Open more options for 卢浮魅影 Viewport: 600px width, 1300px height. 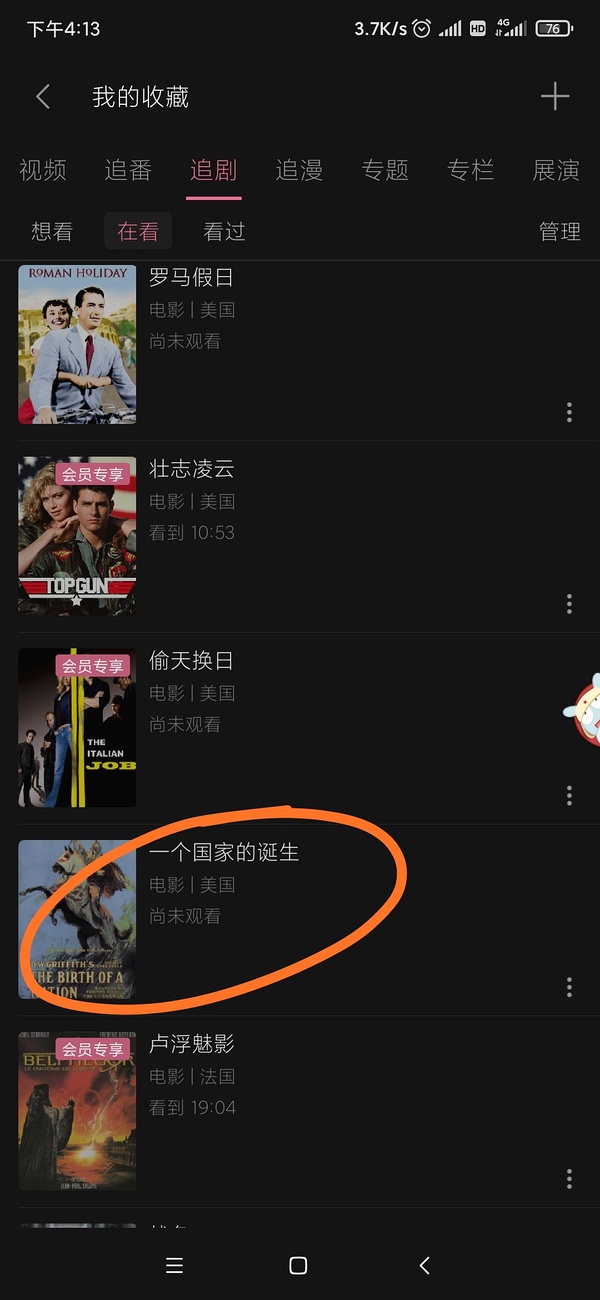[x=569, y=1178]
